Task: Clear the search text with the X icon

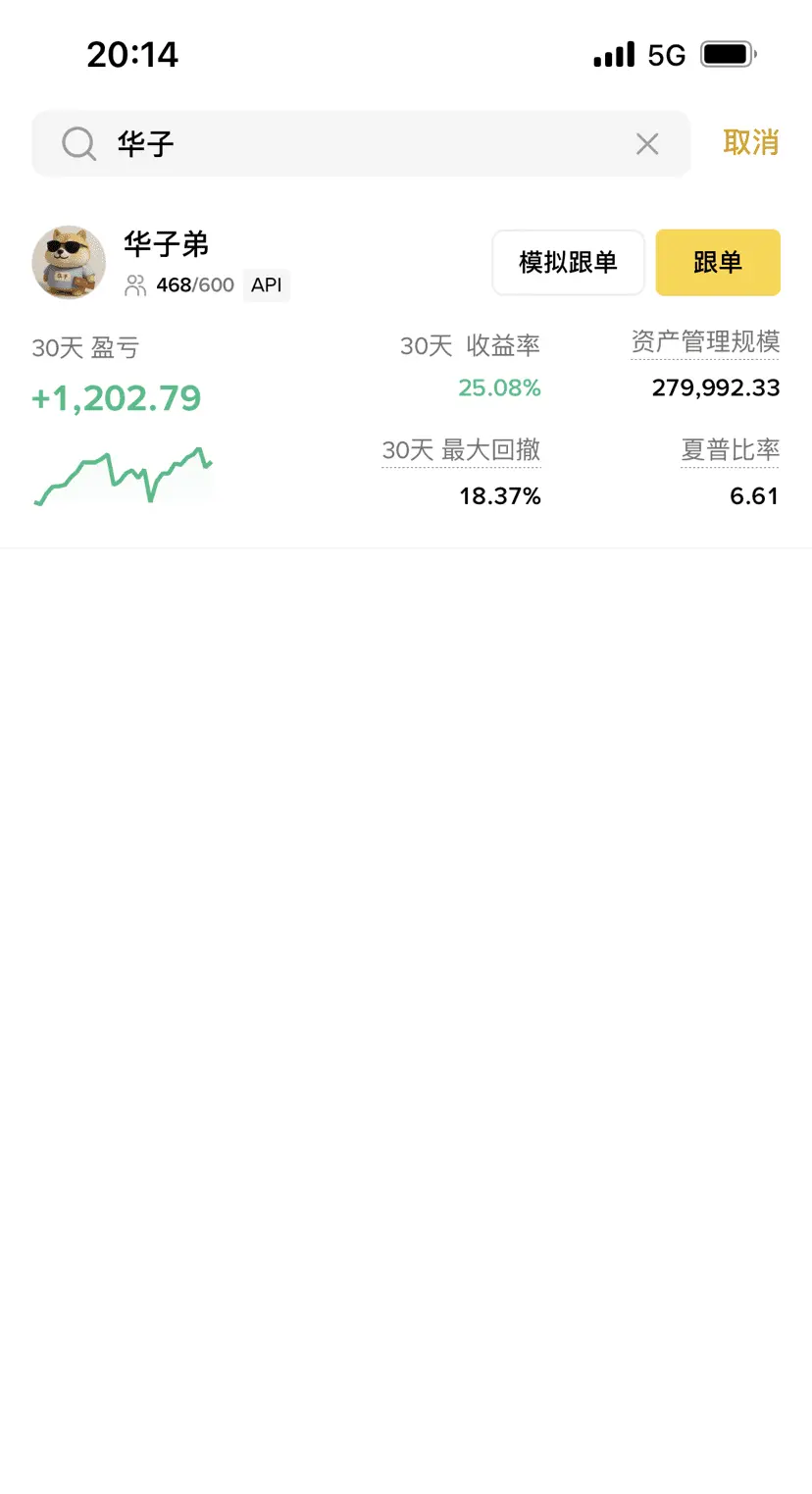Action: (647, 144)
